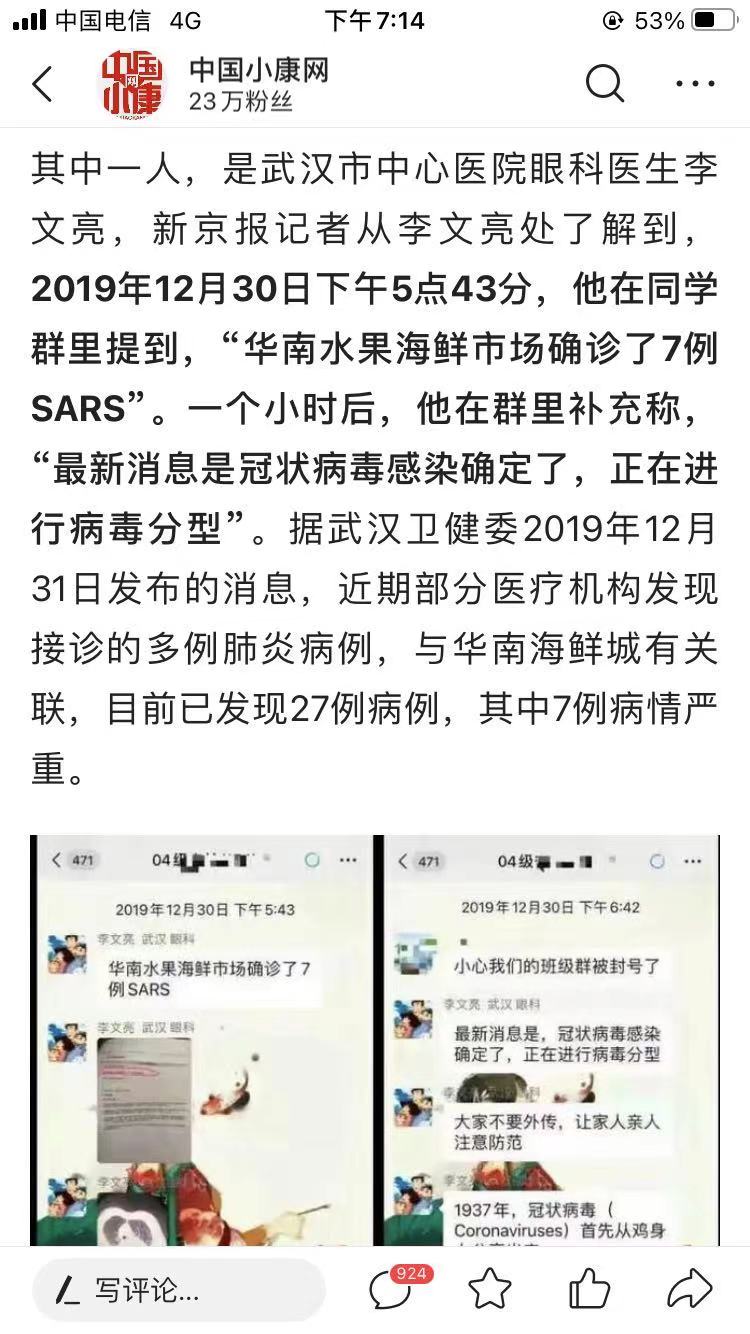
Task: Open the three-dot overflow menu
Action: pos(695,84)
